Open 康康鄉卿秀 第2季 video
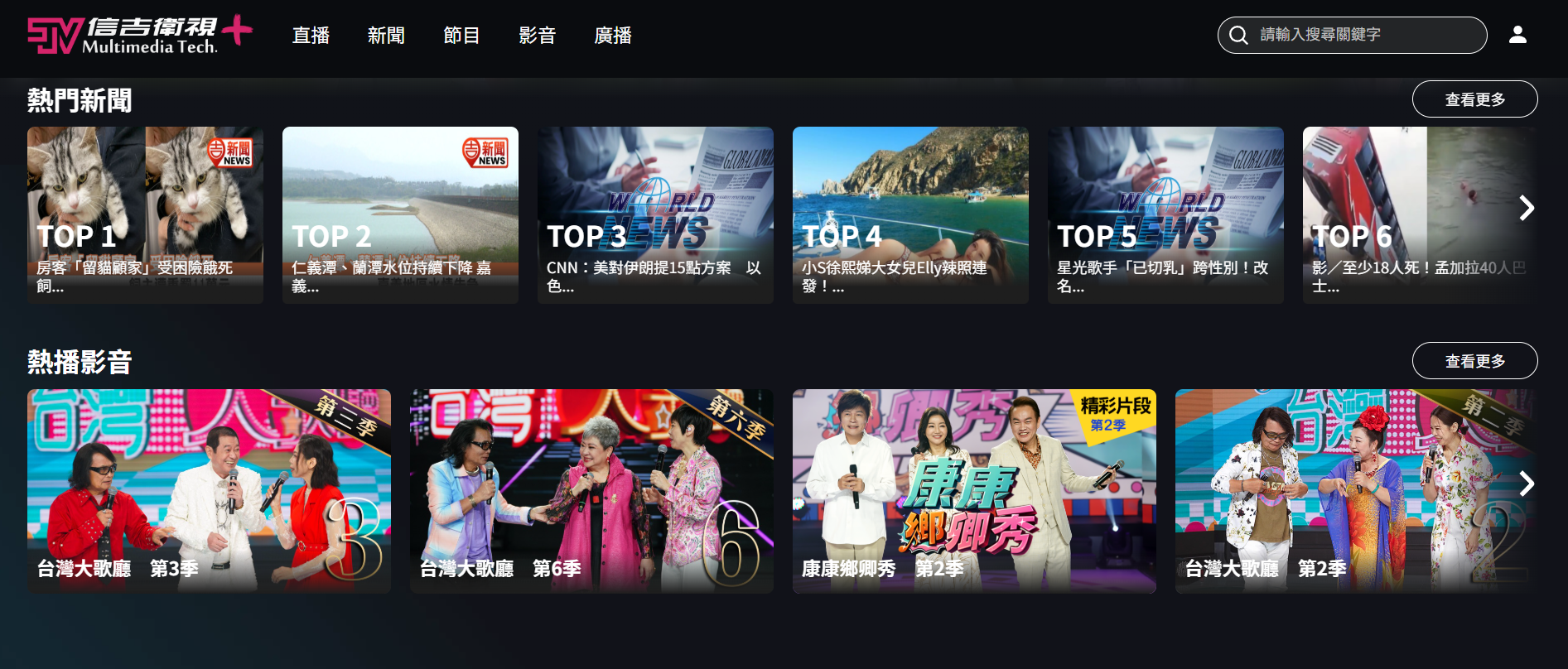The height and width of the screenshot is (669, 1568). point(974,491)
